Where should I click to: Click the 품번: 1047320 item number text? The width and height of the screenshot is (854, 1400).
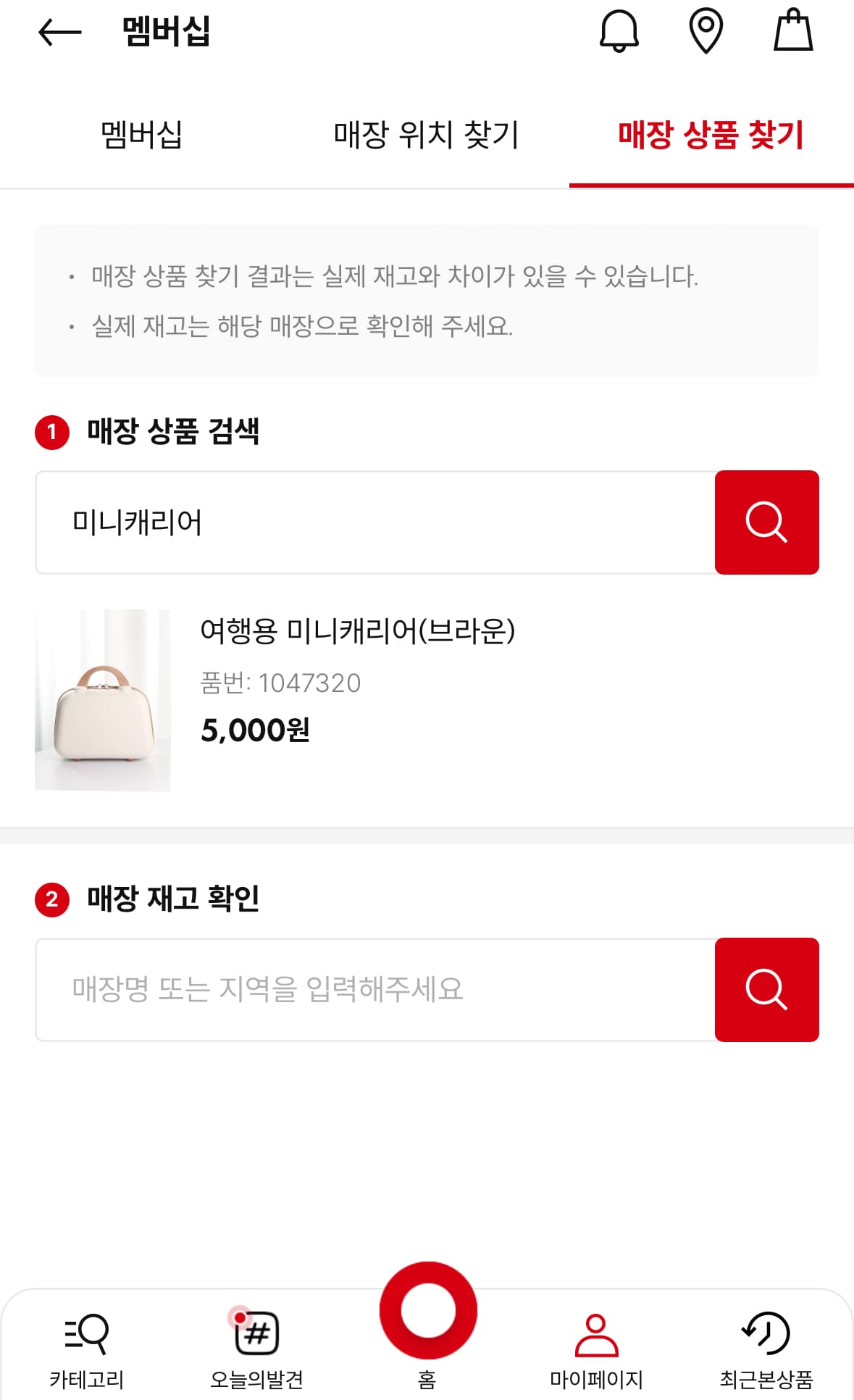(x=281, y=682)
